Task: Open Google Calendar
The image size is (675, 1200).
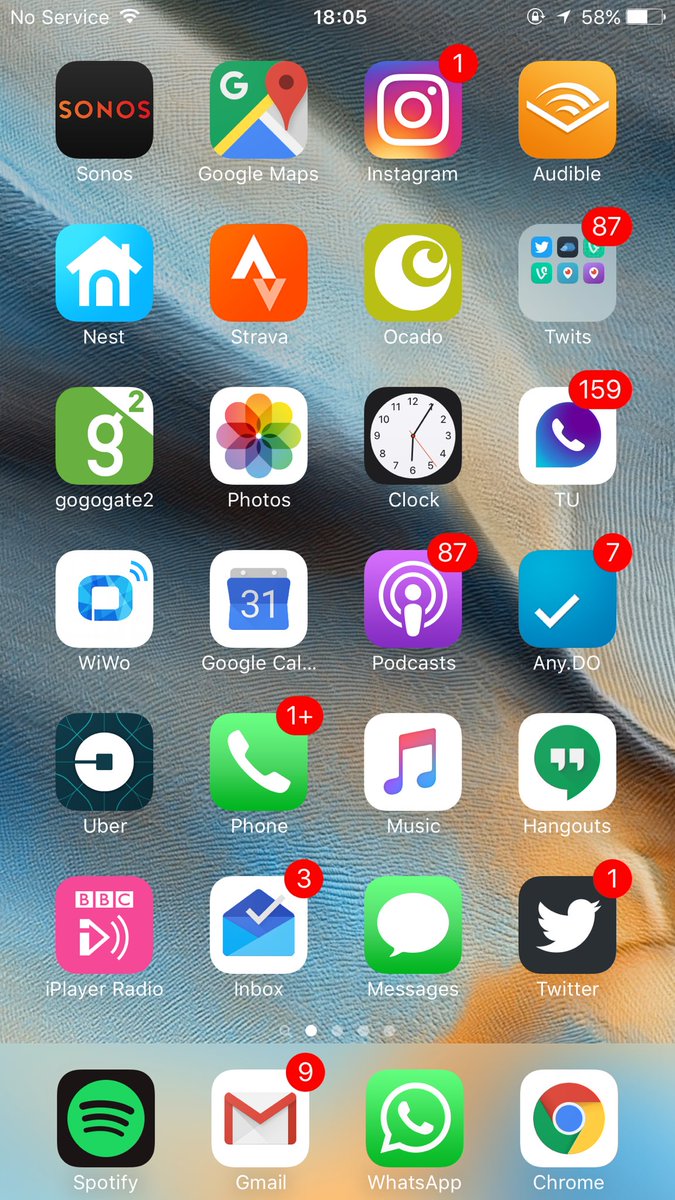Action: 258,599
